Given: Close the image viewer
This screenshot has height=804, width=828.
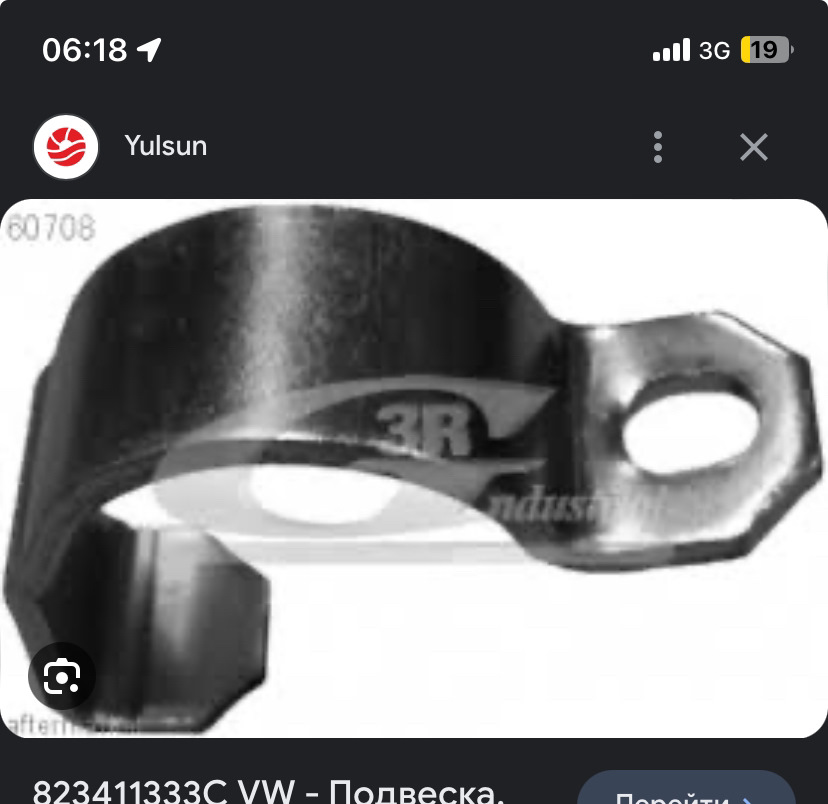Looking at the screenshot, I should [753, 147].
